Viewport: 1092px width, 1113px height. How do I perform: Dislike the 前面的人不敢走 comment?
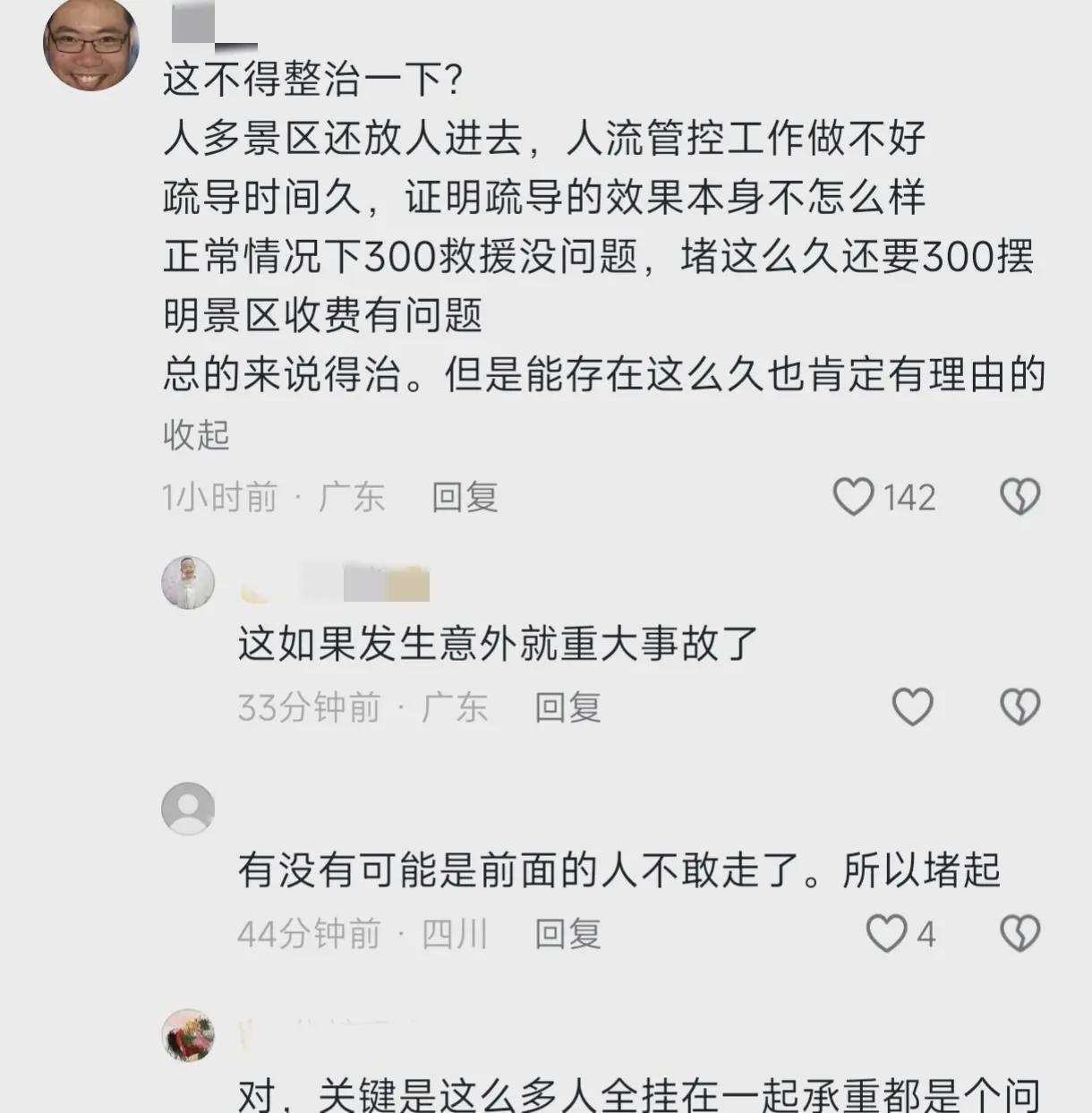click(x=1019, y=934)
